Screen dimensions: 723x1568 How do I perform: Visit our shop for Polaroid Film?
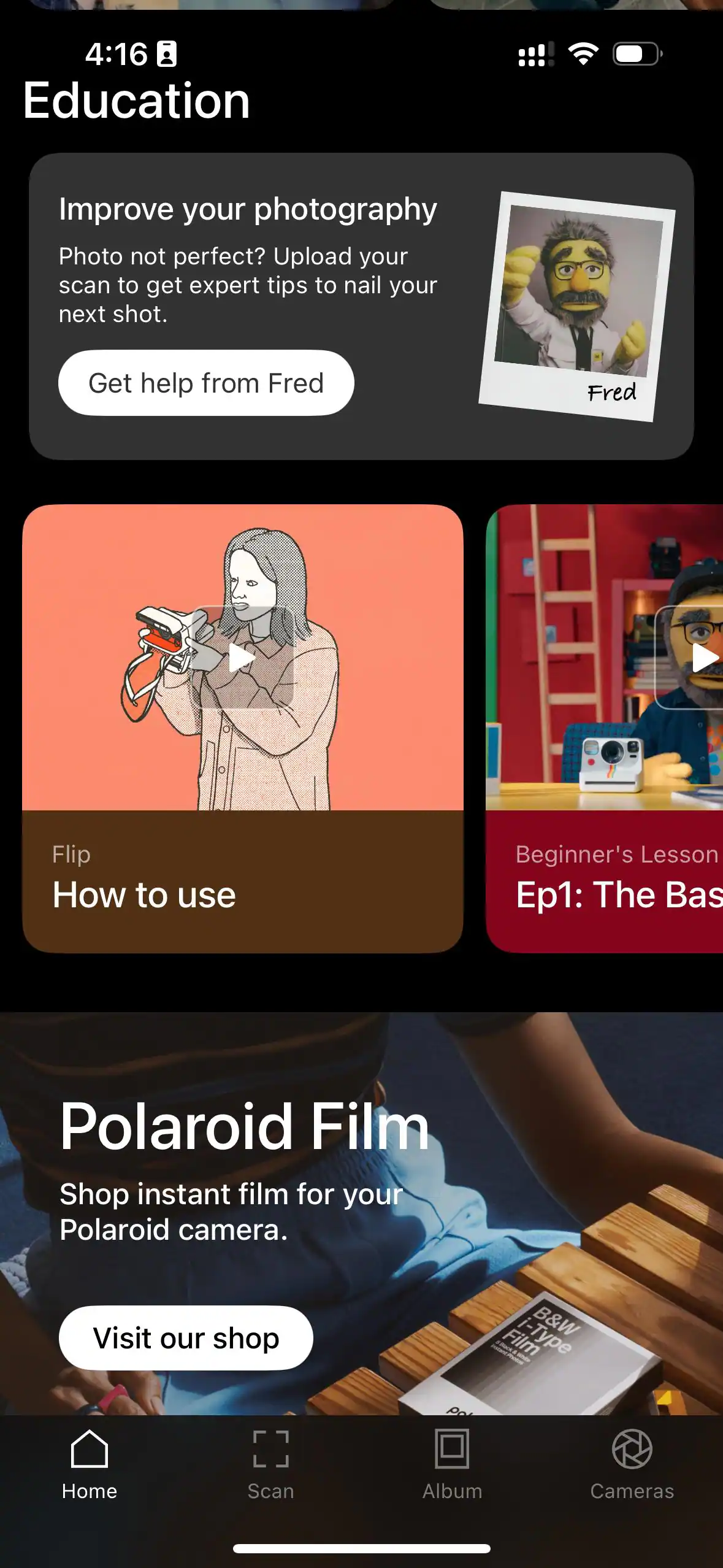pyautogui.click(x=186, y=1337)
